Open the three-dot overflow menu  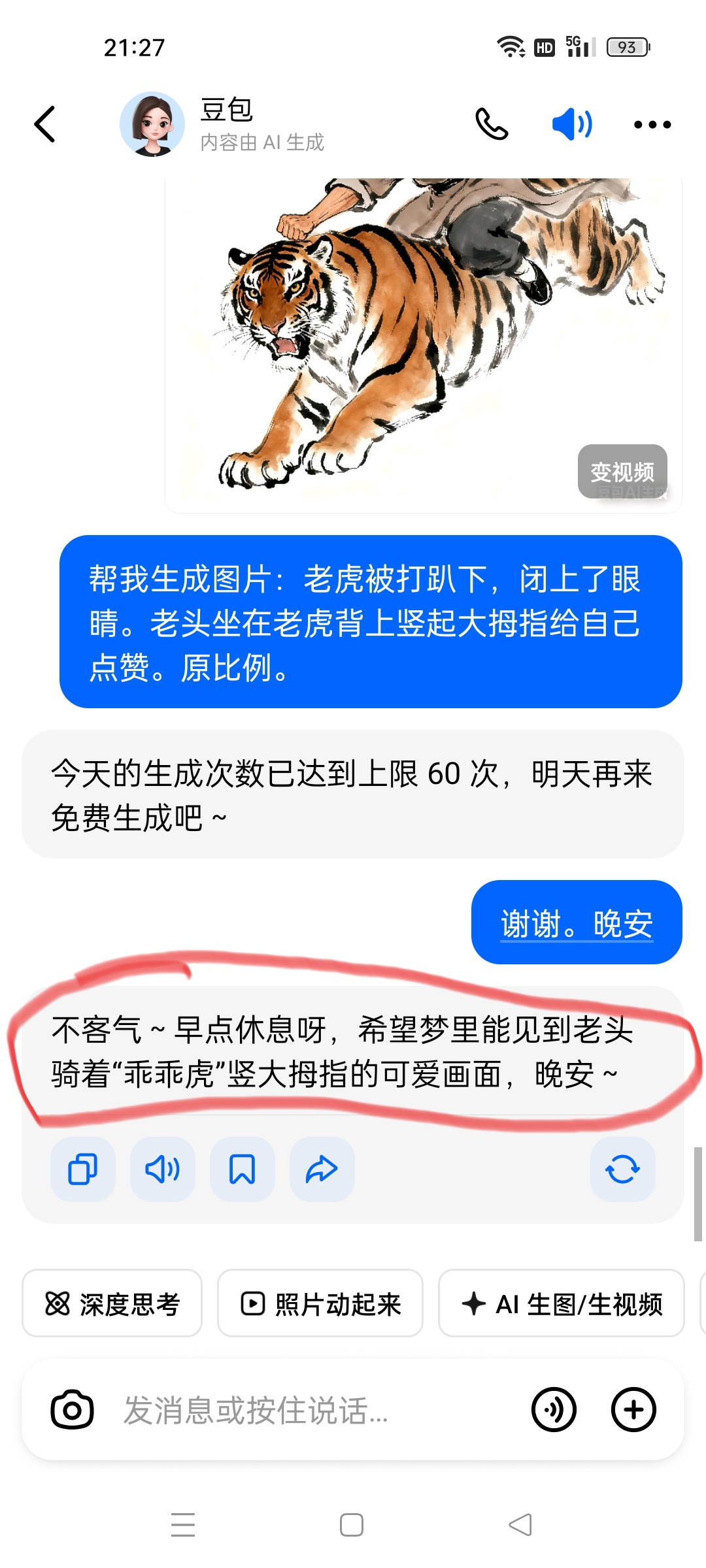pos(652,124)
